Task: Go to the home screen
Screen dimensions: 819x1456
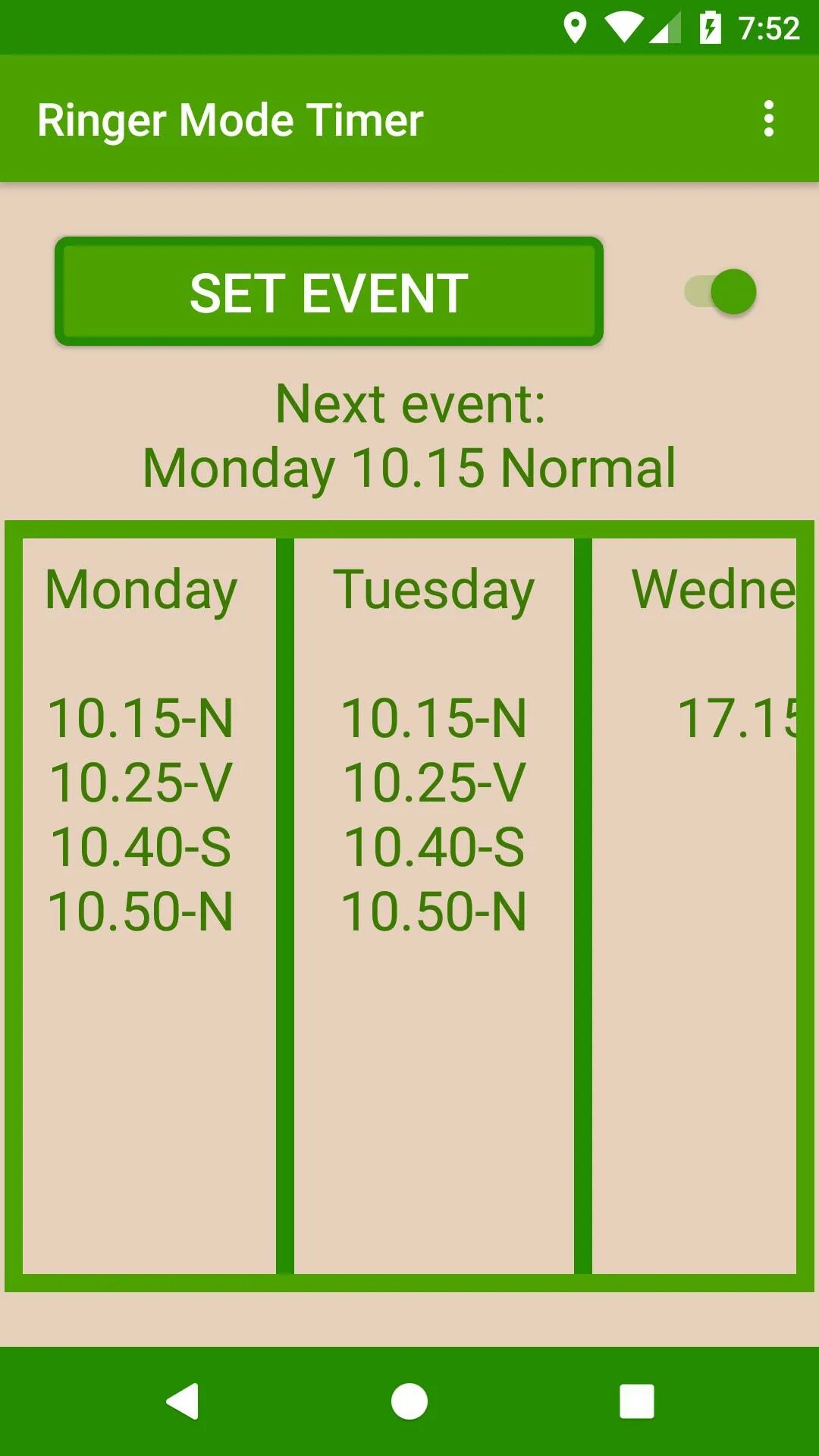Action: click(x=409, y=1401)
